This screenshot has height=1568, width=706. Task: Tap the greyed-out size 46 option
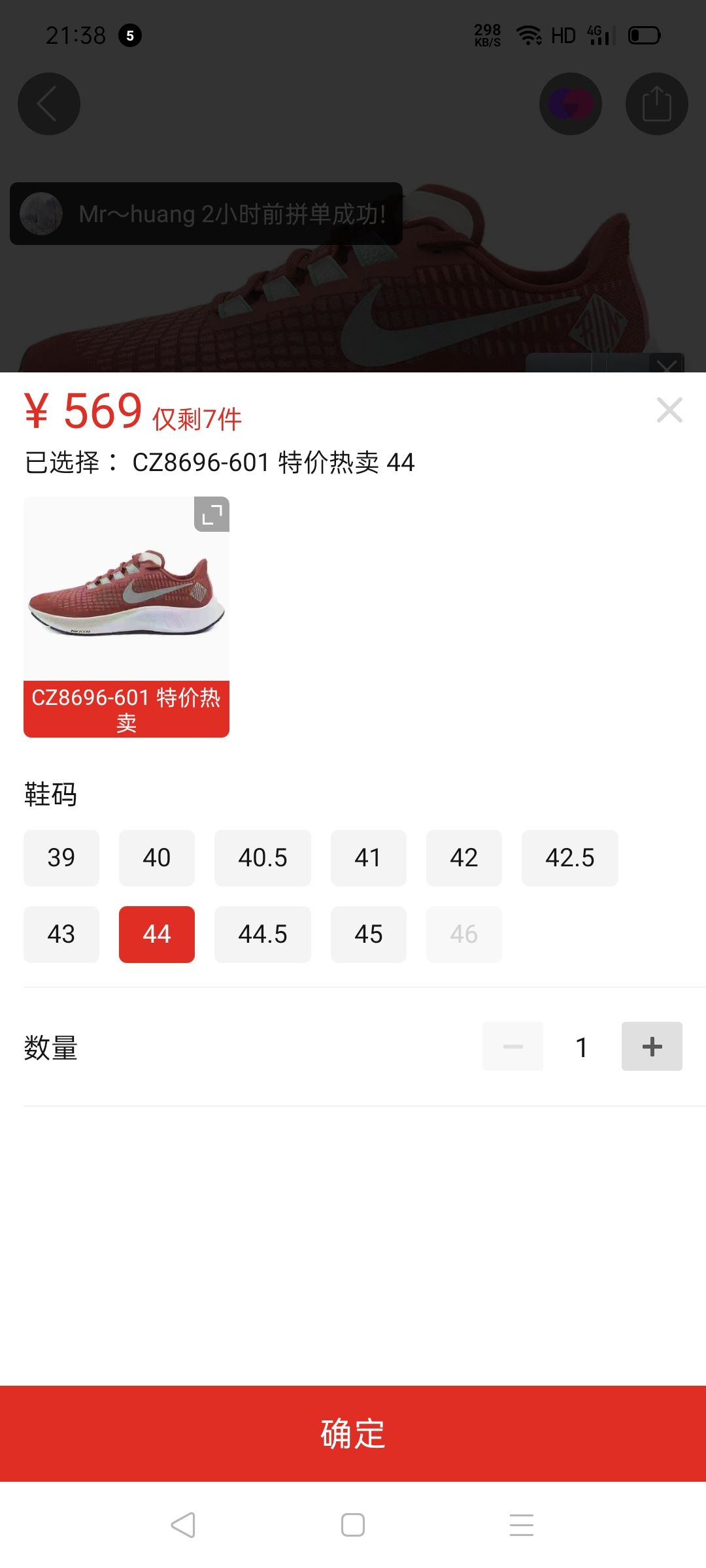click(x=463, y=934)
